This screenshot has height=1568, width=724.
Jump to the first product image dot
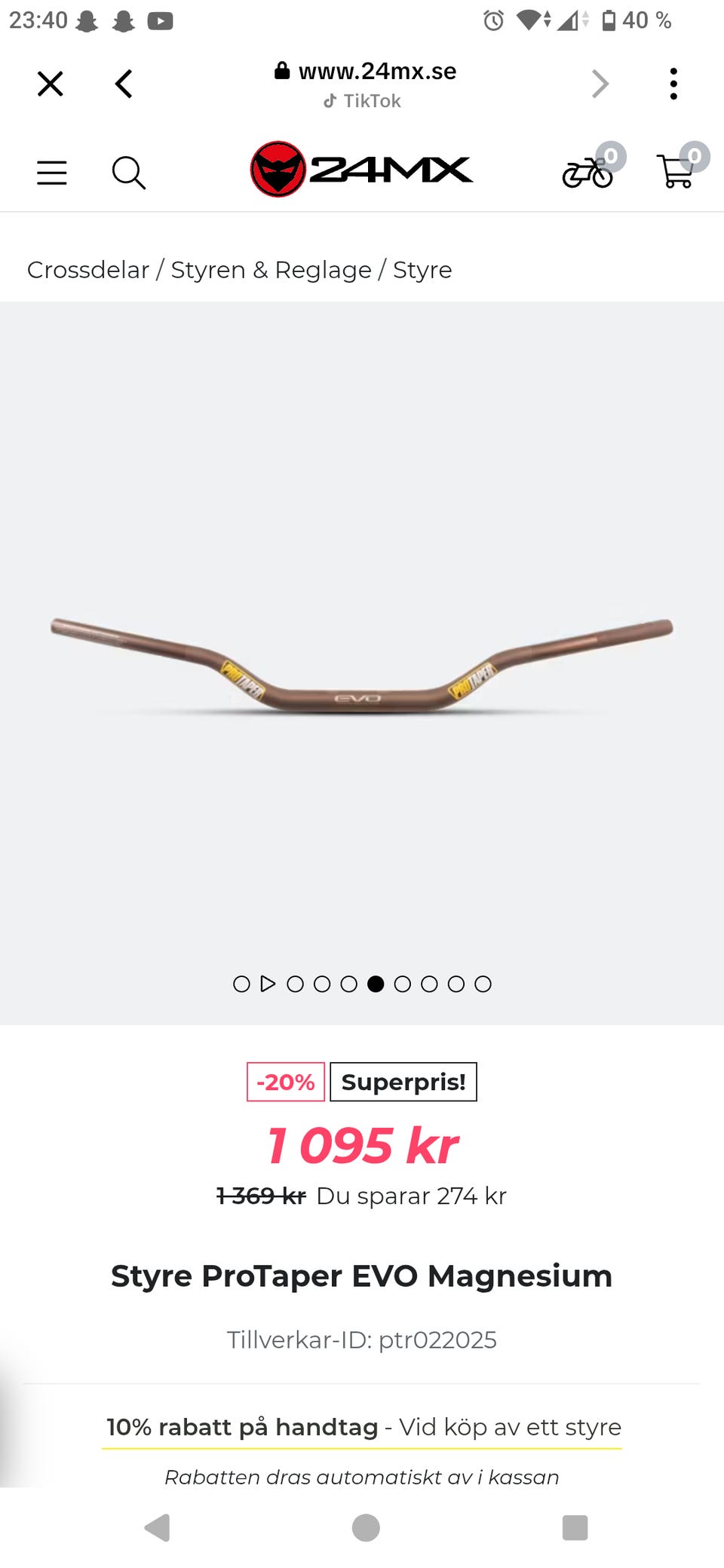coord(241,984)
